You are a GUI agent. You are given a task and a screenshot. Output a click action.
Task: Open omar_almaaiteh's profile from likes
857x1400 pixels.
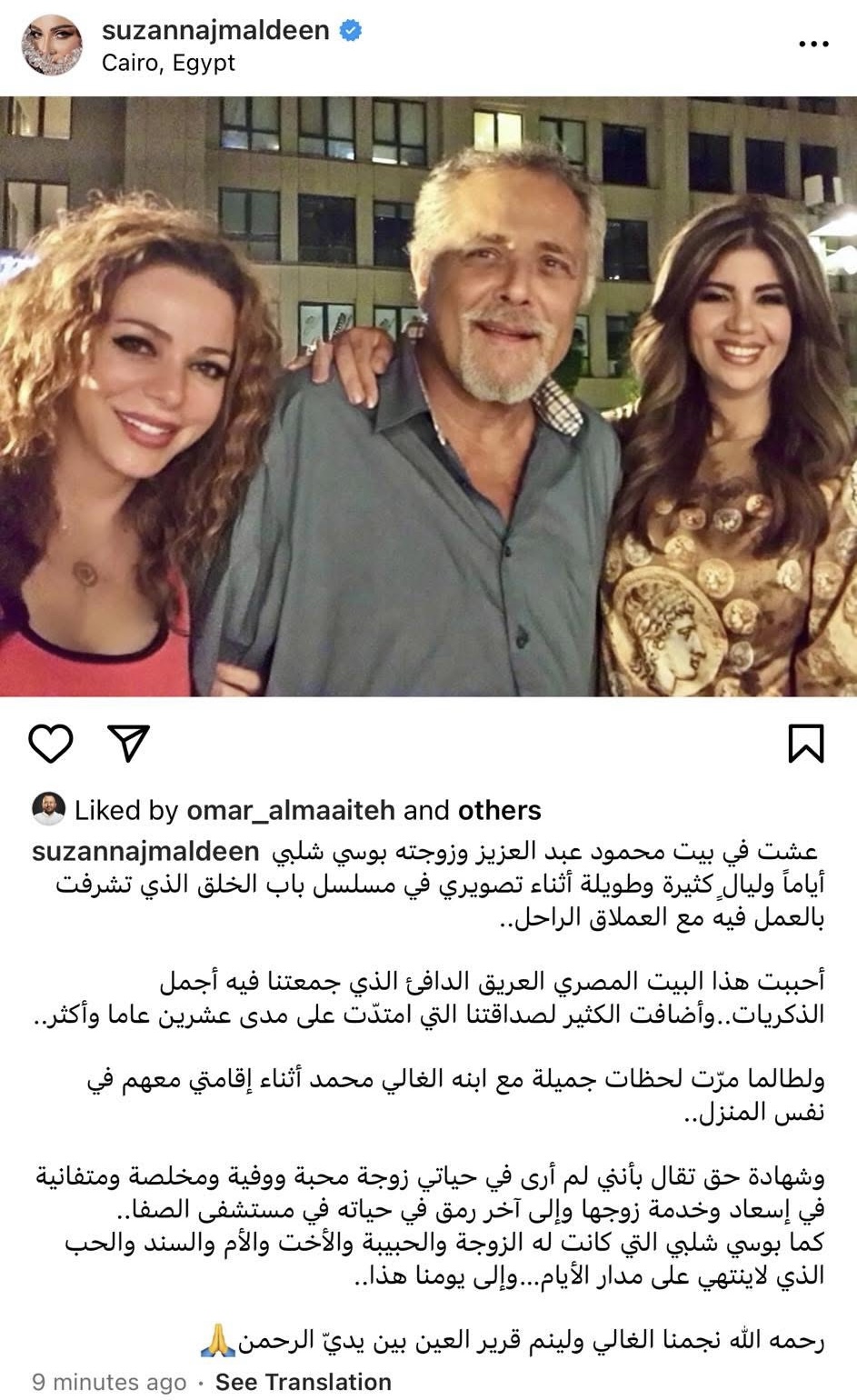291,810
